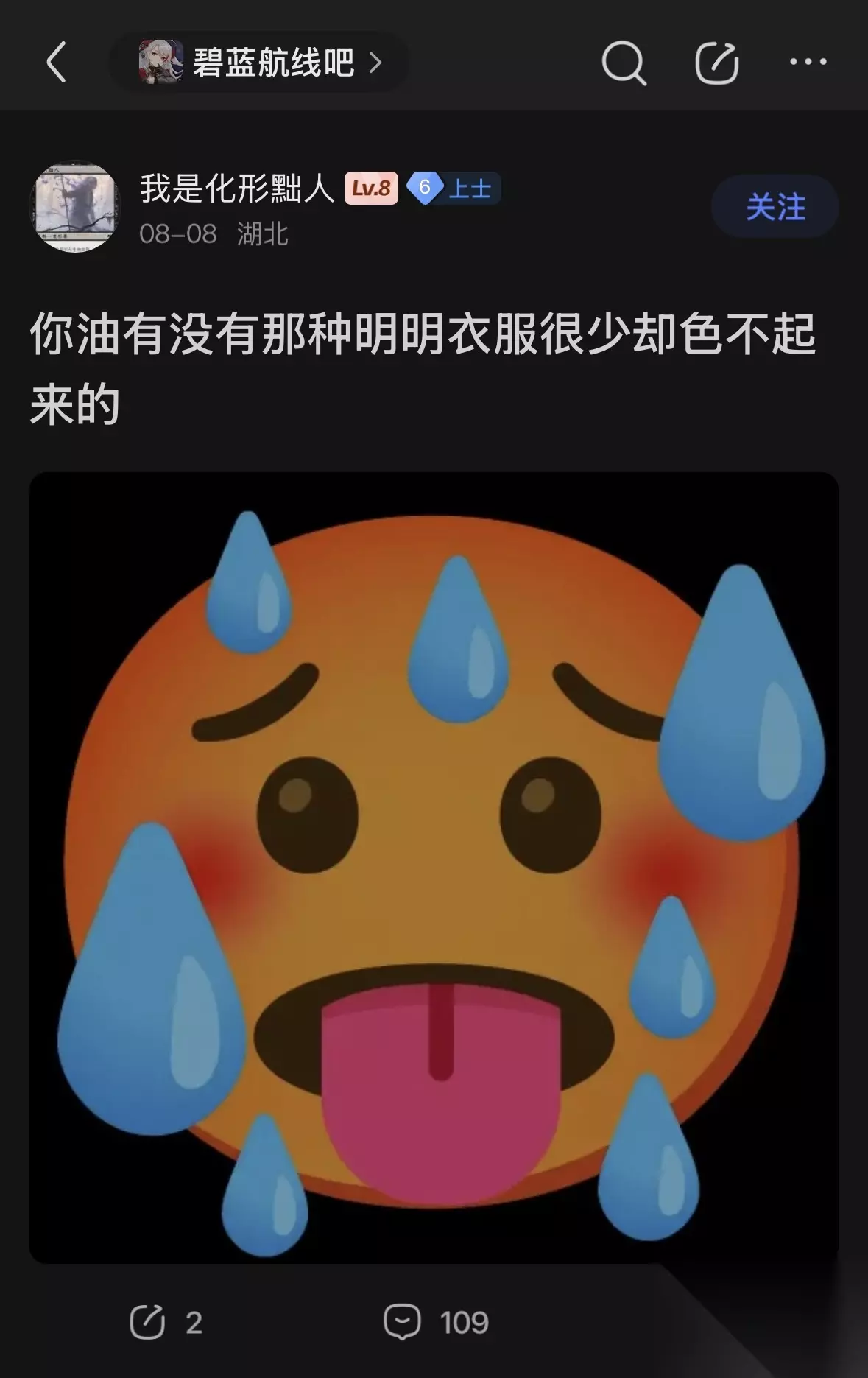Open the three-dot overflow menu
This screenshot has height=1378, width=868.
[808, 62]
